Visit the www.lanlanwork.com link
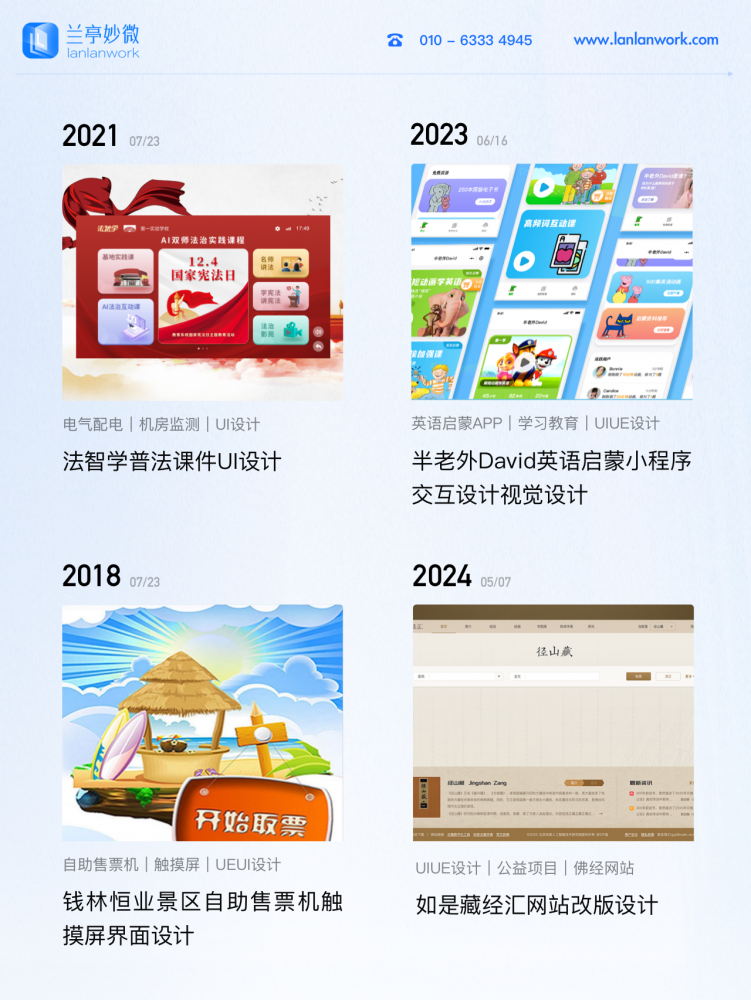This screenshot has height=1000, width=751. click(x=645, y=41)
